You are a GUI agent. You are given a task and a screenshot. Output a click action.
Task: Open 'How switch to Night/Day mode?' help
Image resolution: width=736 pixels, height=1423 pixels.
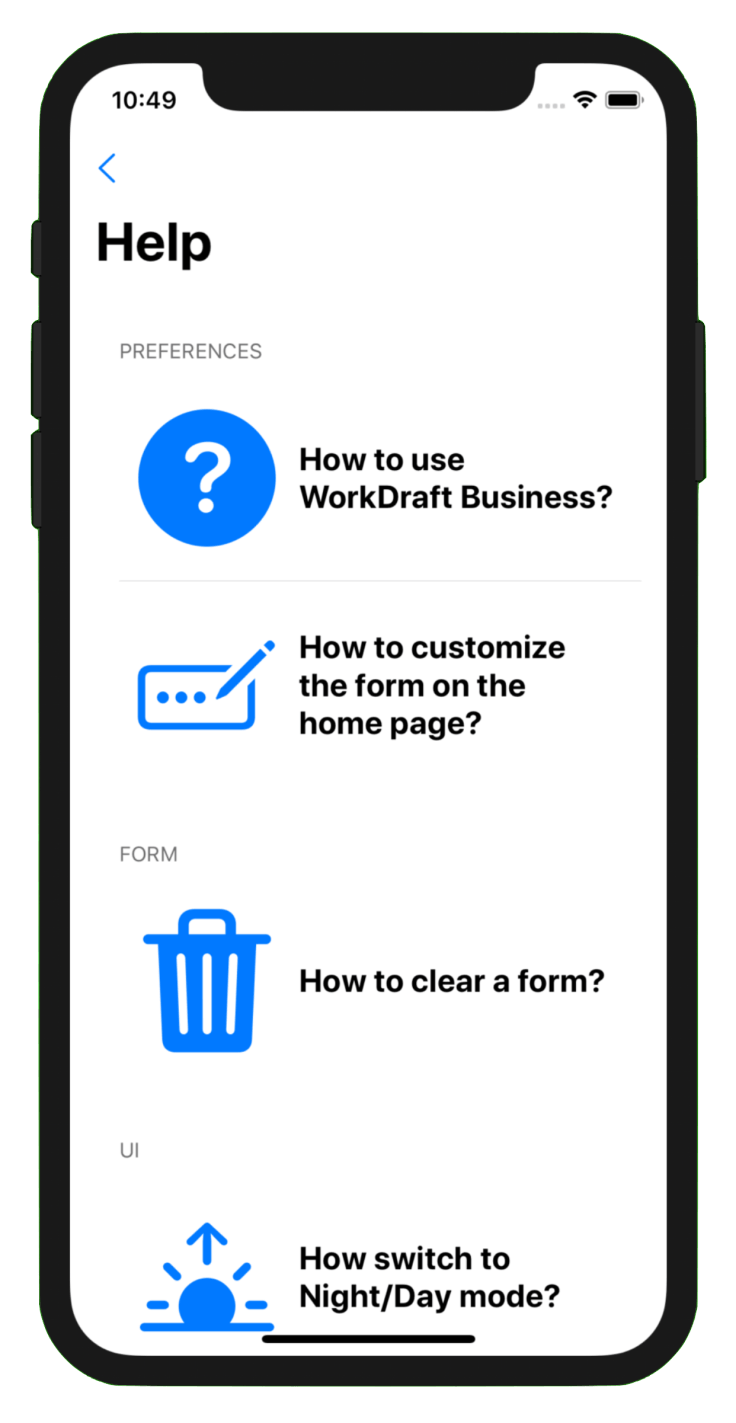pyautogui.click(x=428, y=1277)
